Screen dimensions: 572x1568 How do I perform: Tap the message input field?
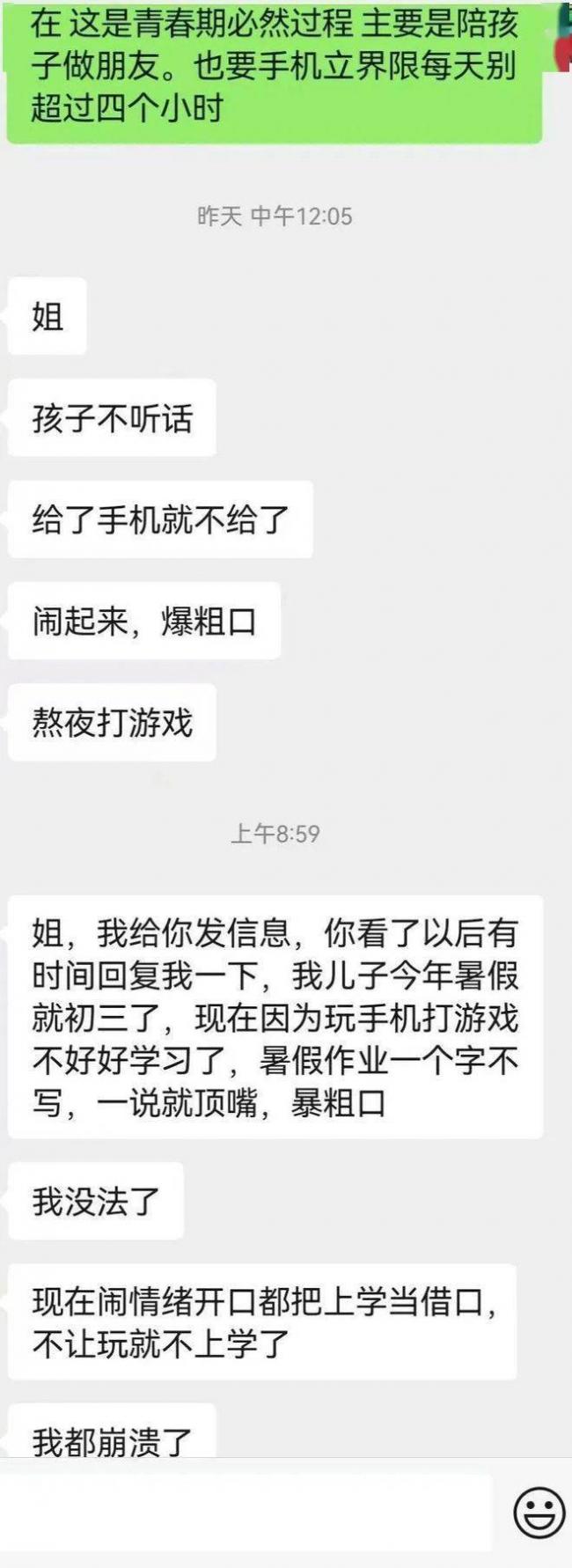click(x=246, y=1513)
